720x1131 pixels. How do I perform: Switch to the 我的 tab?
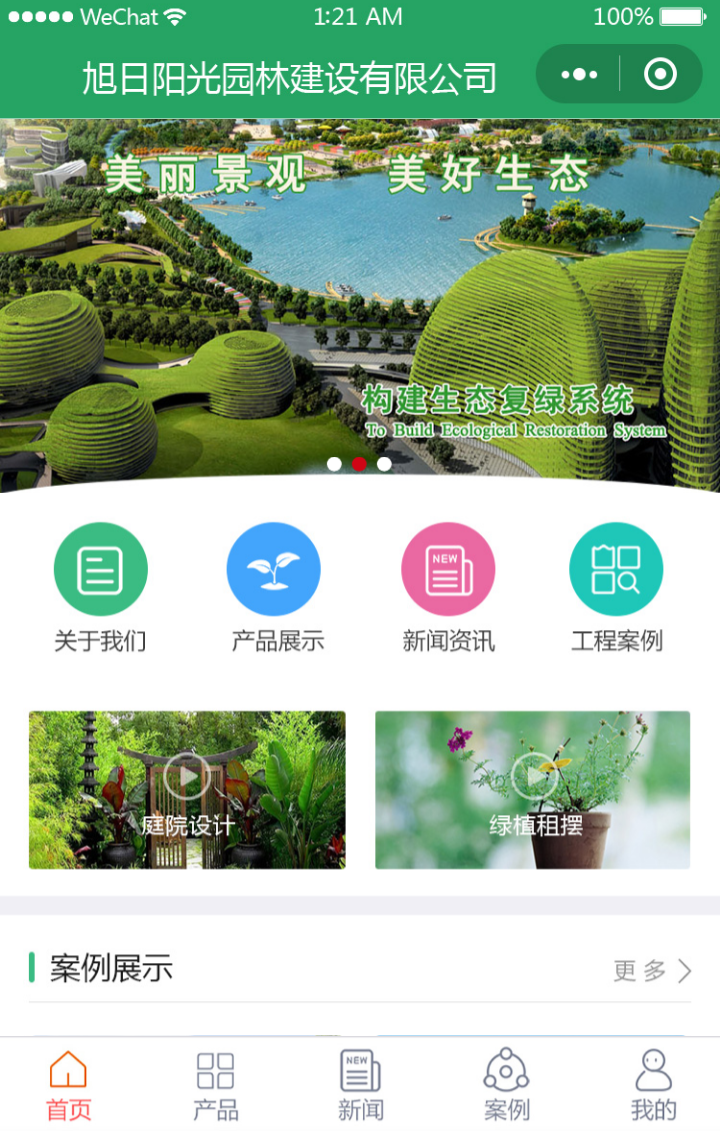pos(653,1086)
